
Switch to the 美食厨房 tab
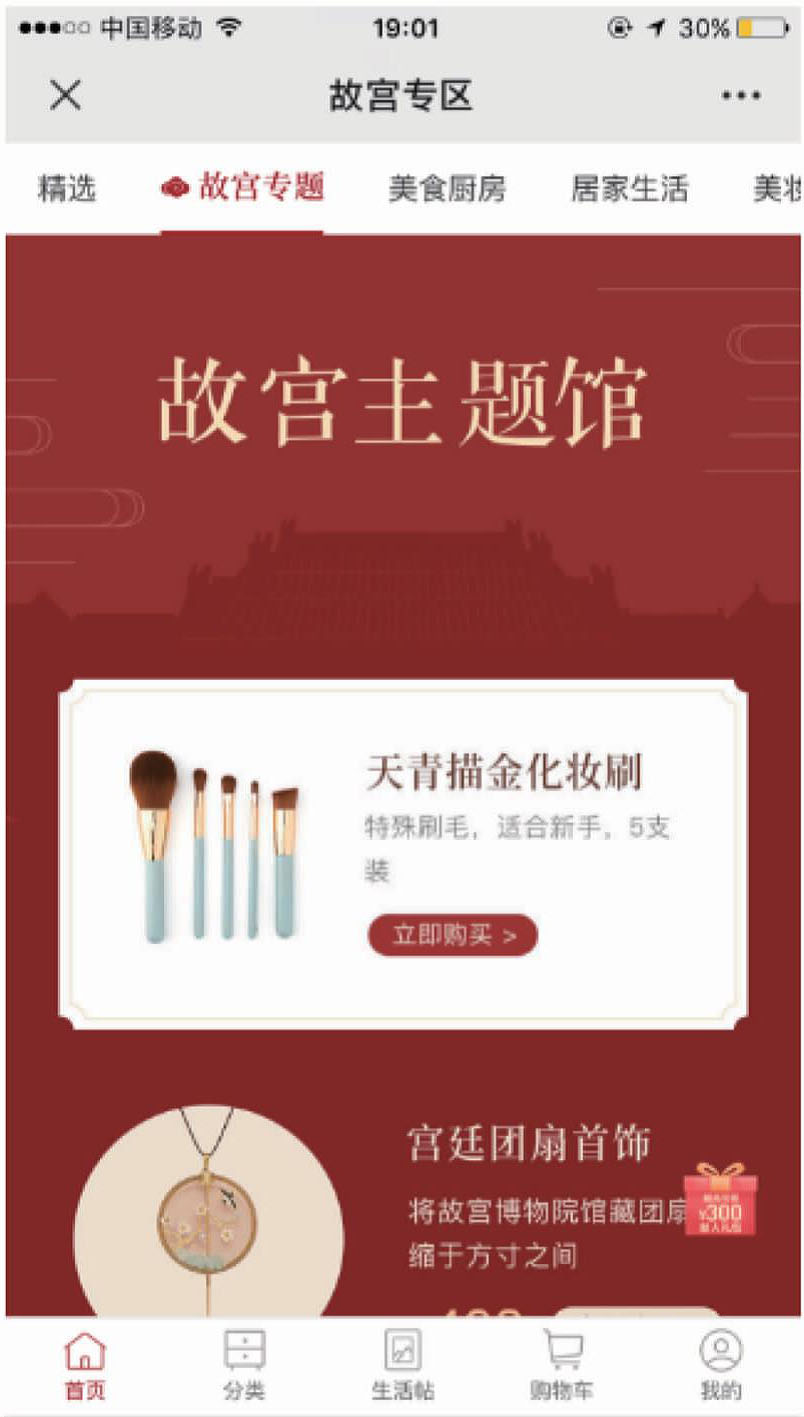point(447,188)
